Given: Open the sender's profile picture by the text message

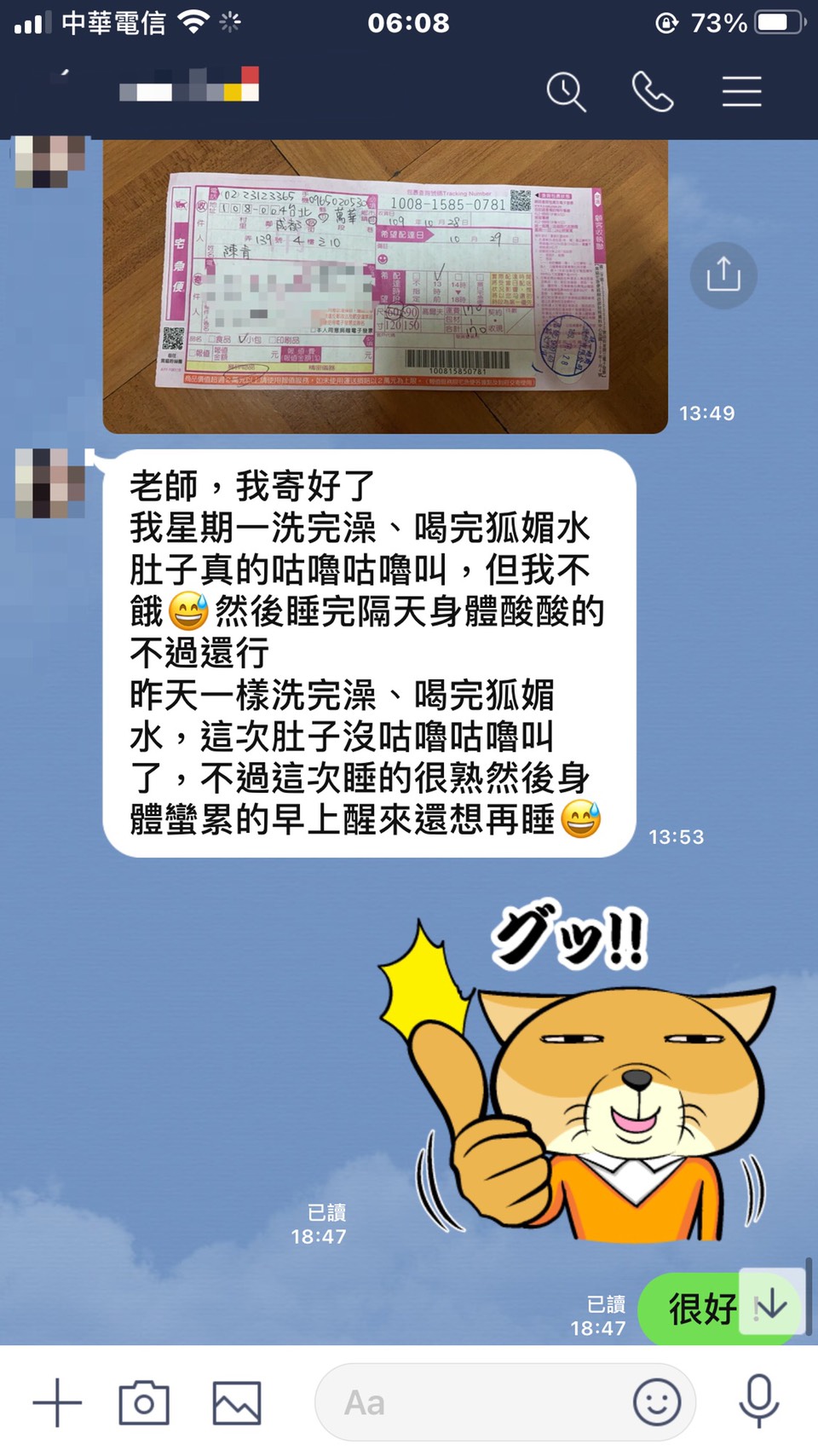Looking at the screenshot, I should pos(50,483).
